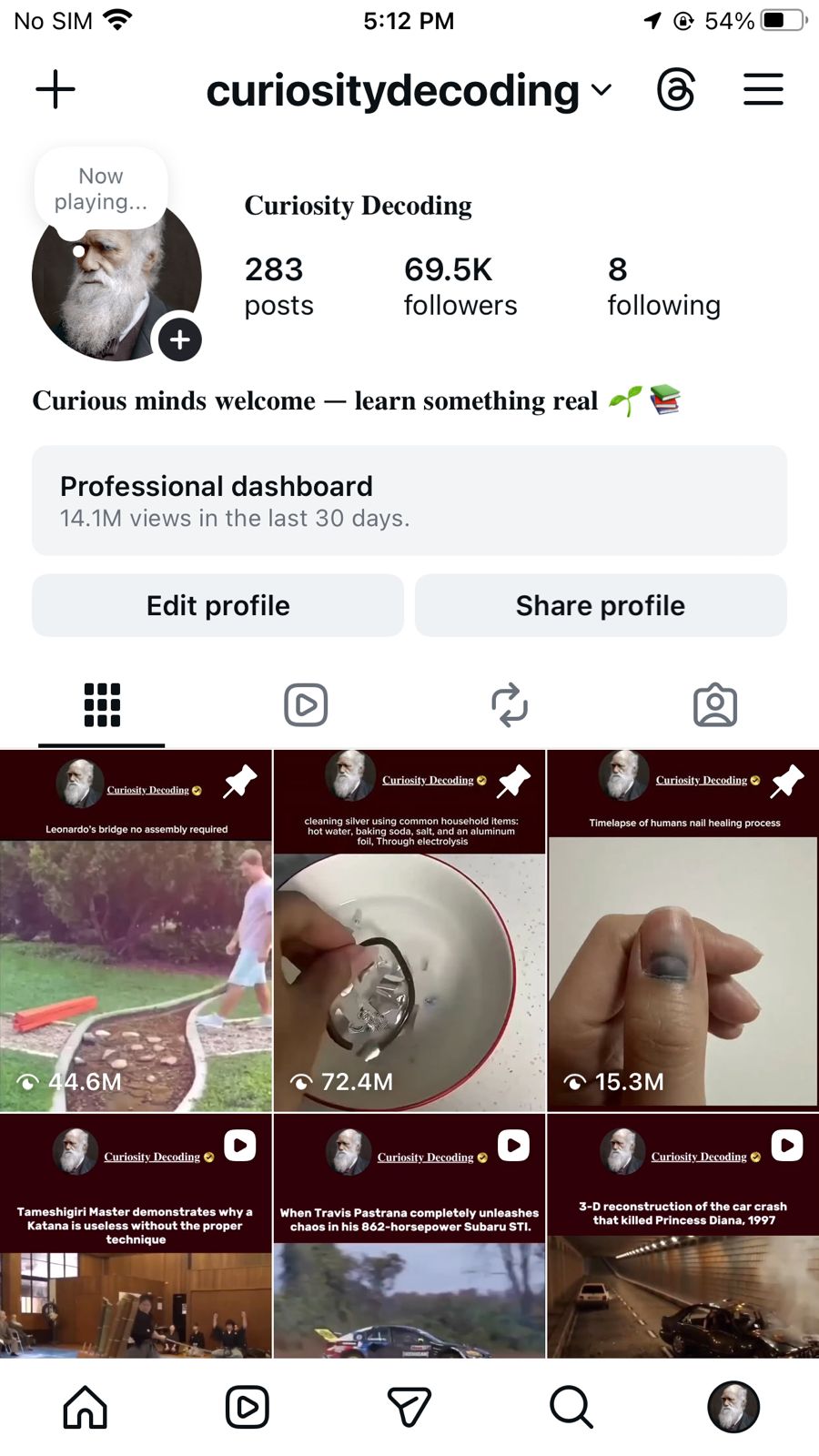The width and height of the screenshot is (819, 1456).
Task: Go to the Home feed
Action: pos(86,1407)
